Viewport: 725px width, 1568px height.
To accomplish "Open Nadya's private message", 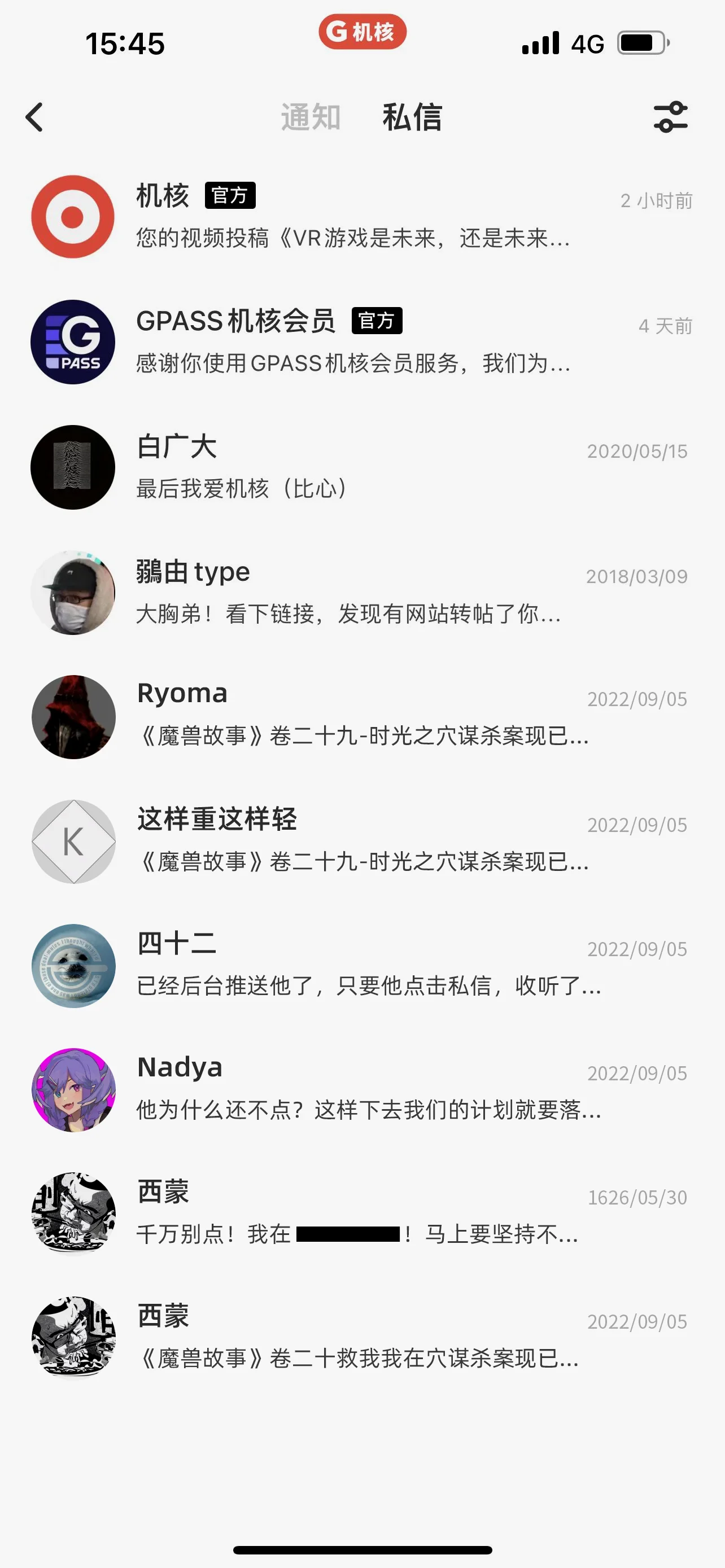I will point(361,1091).
